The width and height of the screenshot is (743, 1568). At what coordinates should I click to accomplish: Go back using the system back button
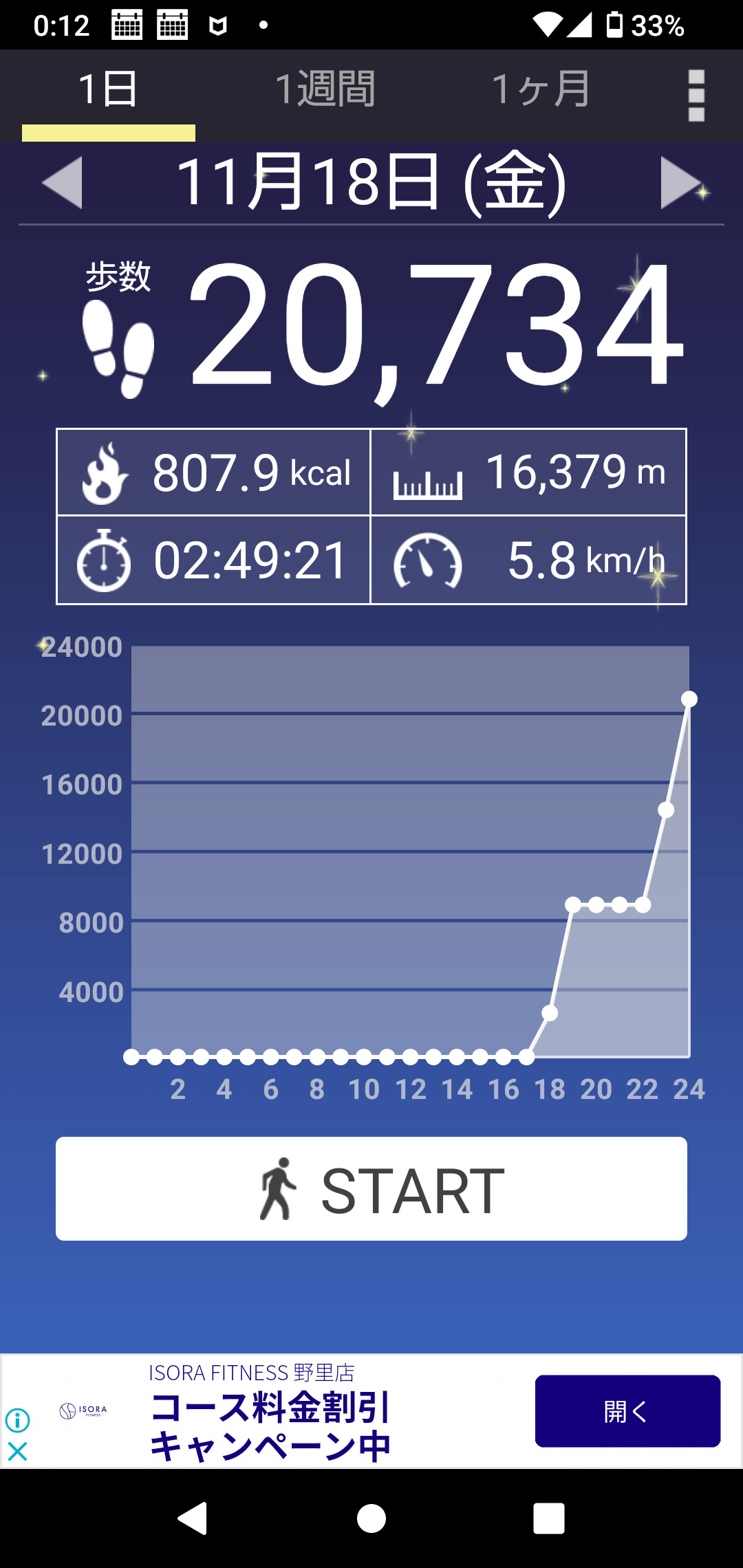point(193,1518)
